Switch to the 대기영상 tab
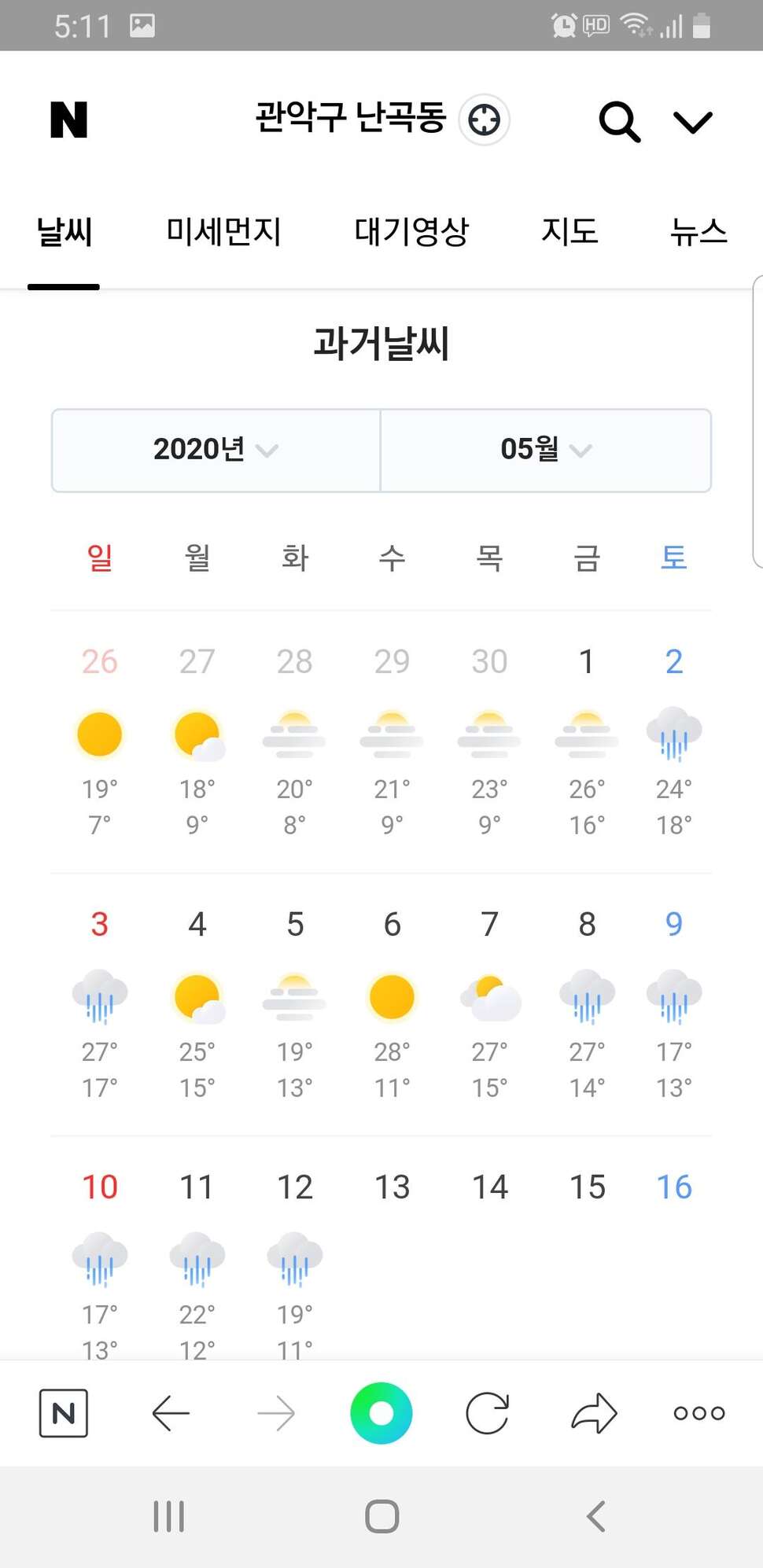This screenshot has width=763, height=1568. tap(411, 231)
